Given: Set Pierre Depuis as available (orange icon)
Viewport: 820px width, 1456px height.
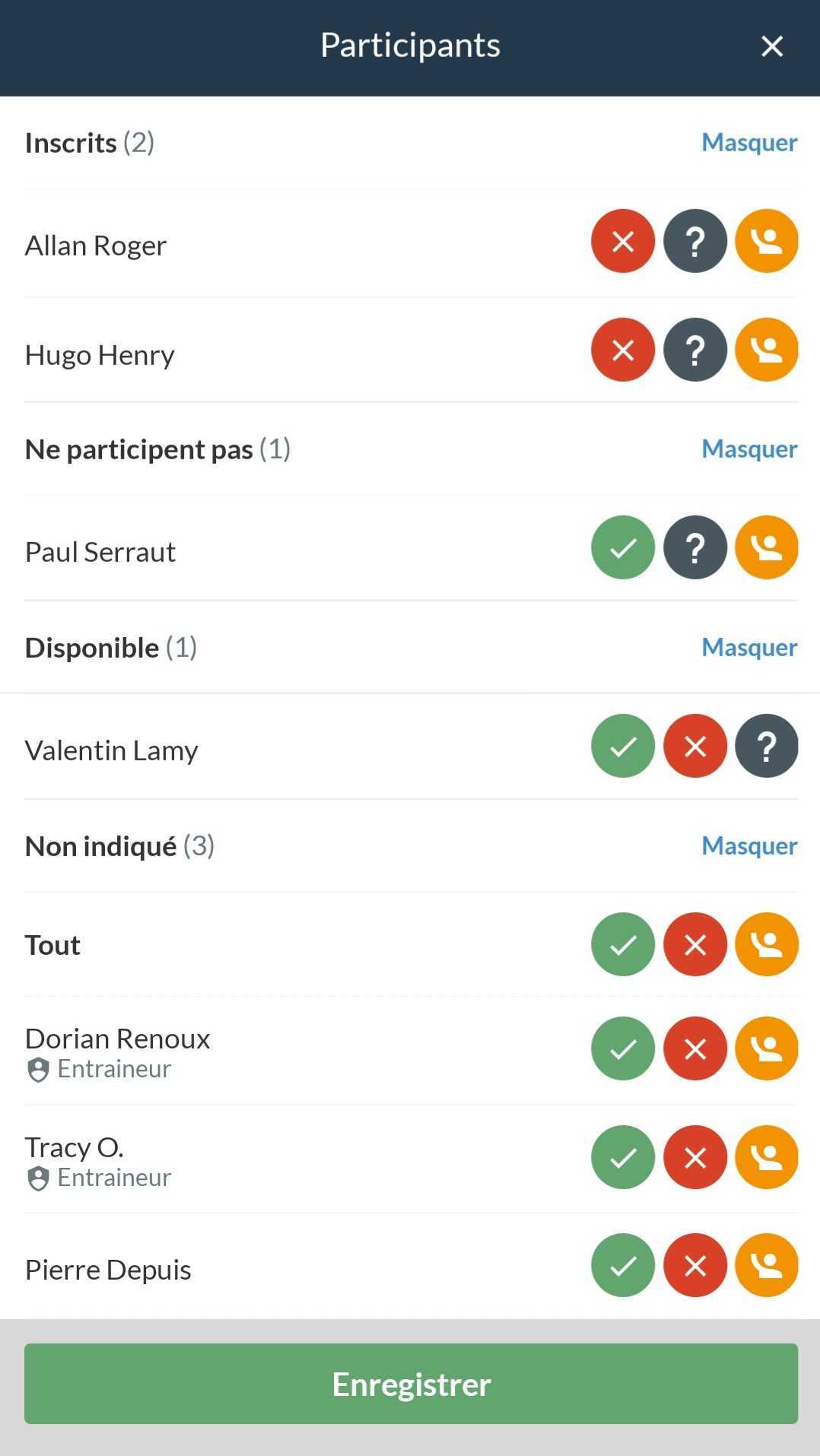Looking at the screenshot, I should (x=767, y=1265).
